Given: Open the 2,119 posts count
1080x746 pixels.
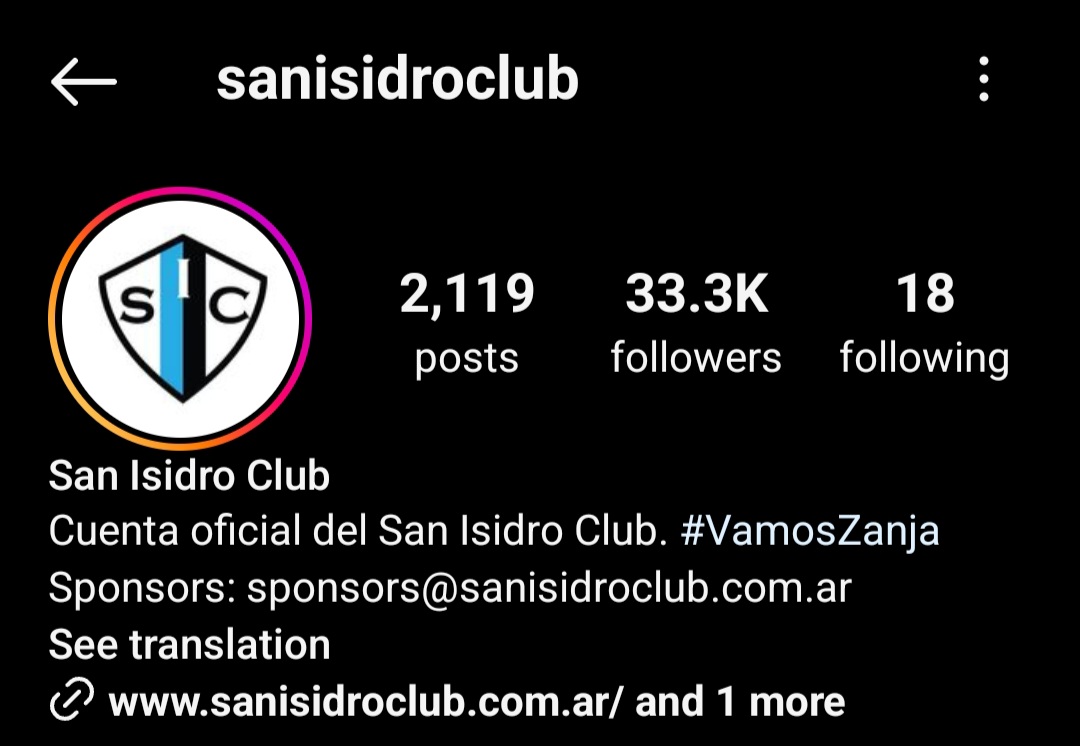Looking at the screenshot, I should (467, 323).
